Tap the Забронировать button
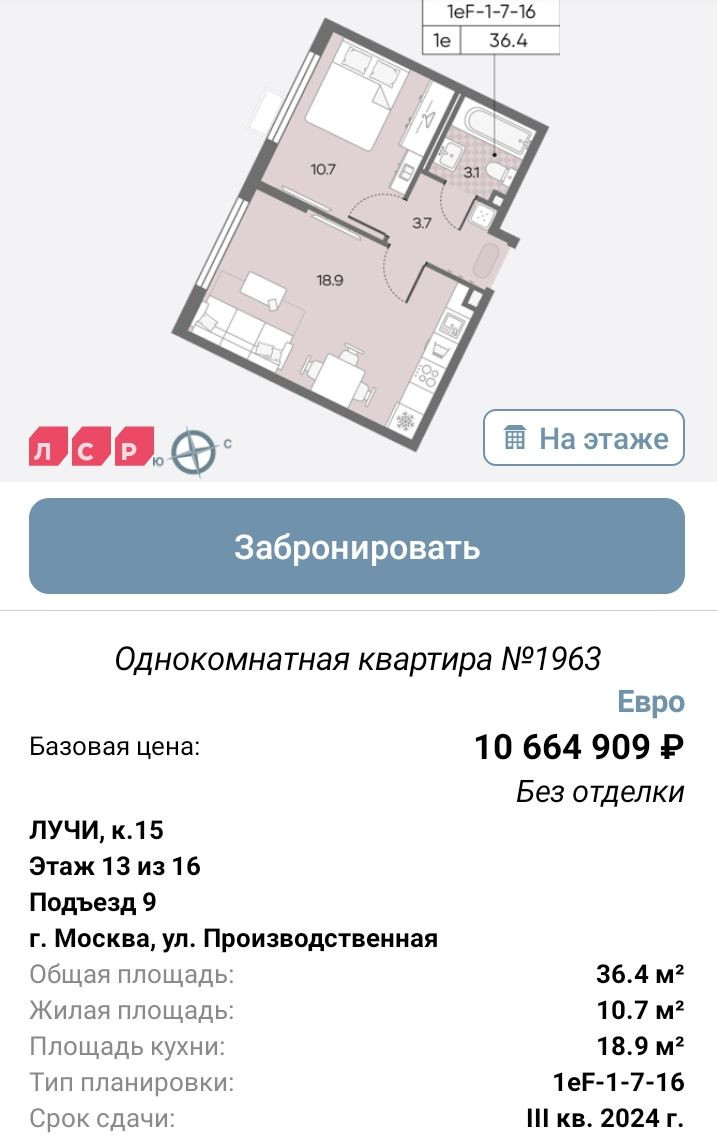717x1146 pixels. 357,547
